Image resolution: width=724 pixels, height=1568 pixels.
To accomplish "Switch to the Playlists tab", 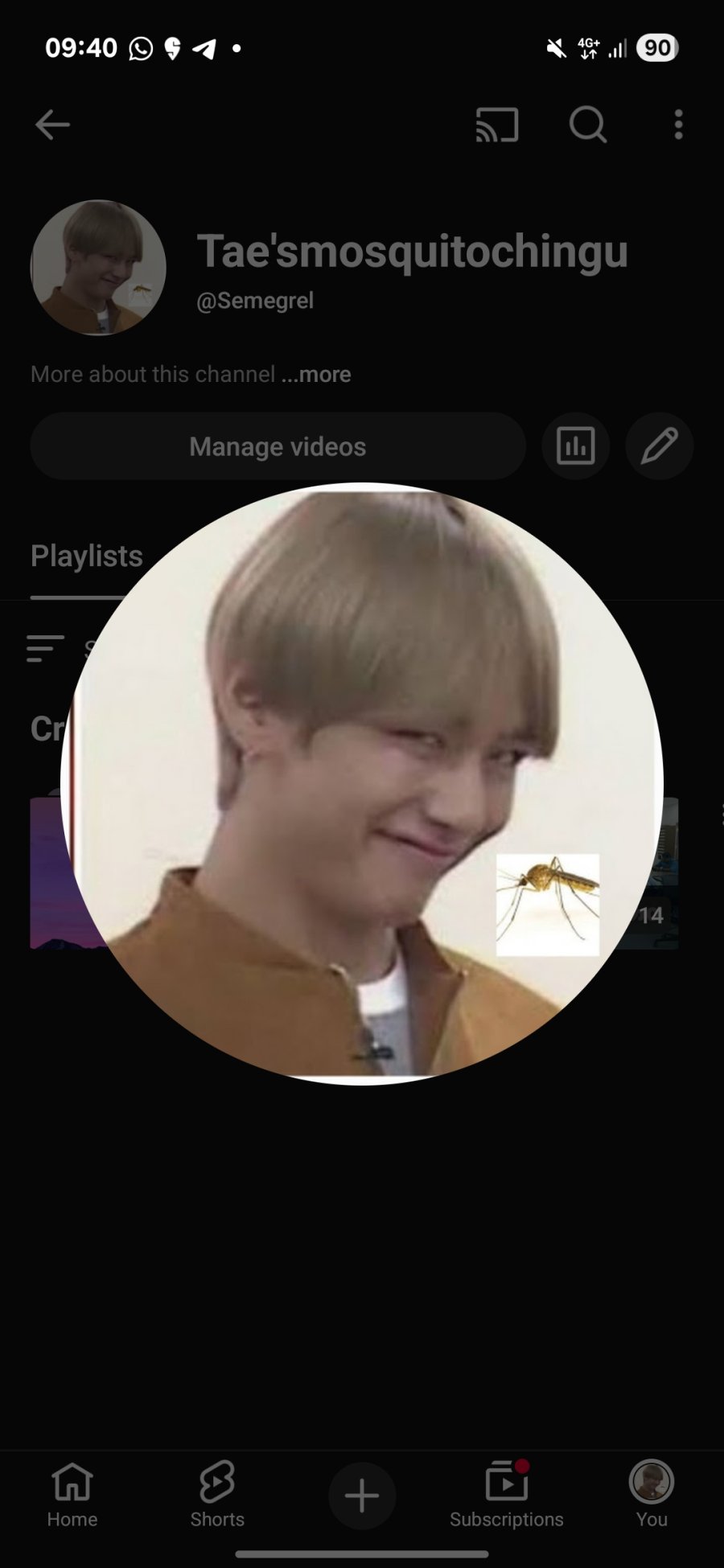I will (86, 556).
